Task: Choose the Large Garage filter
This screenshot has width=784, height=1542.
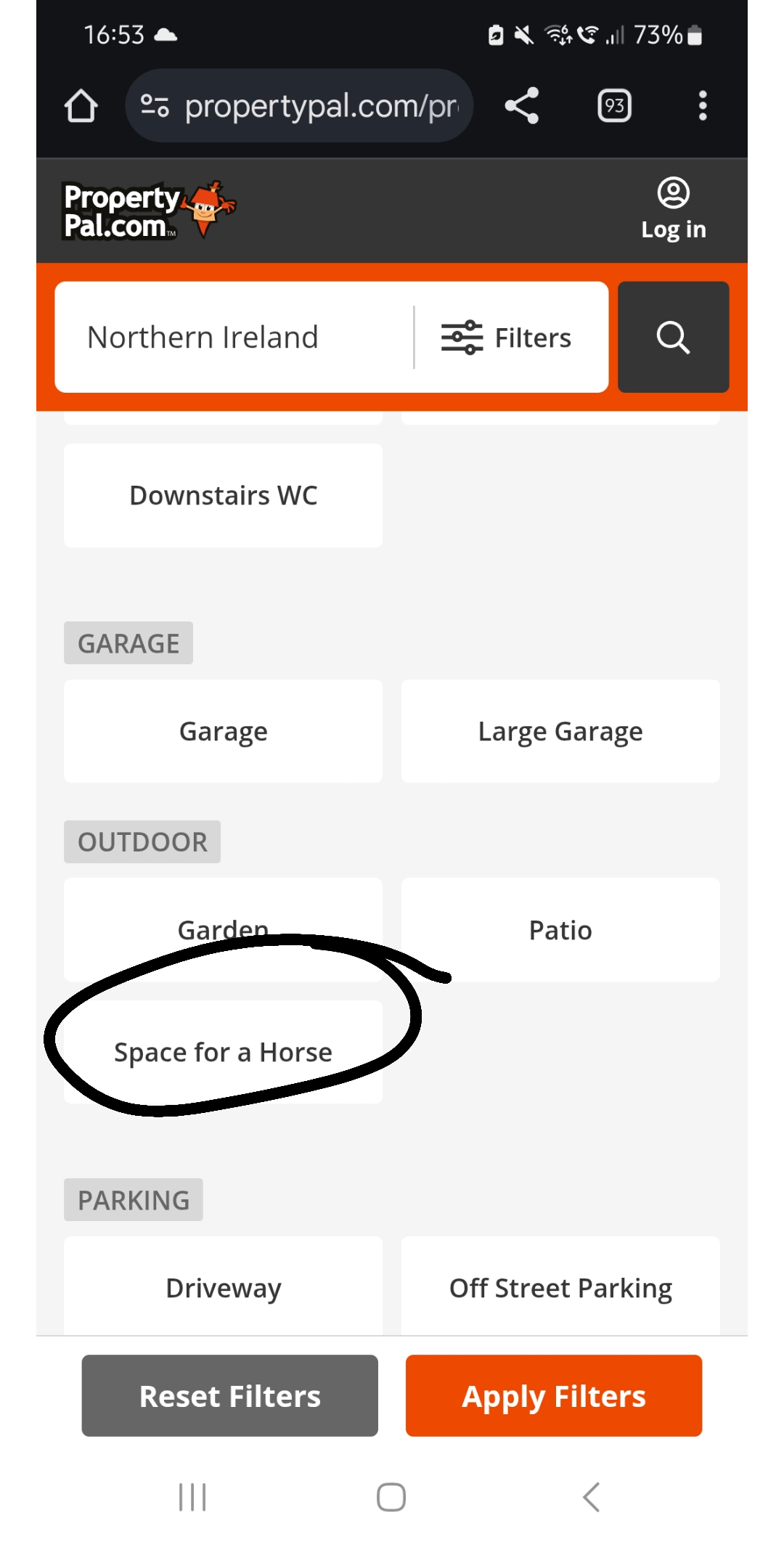Action: pos(560,731)
